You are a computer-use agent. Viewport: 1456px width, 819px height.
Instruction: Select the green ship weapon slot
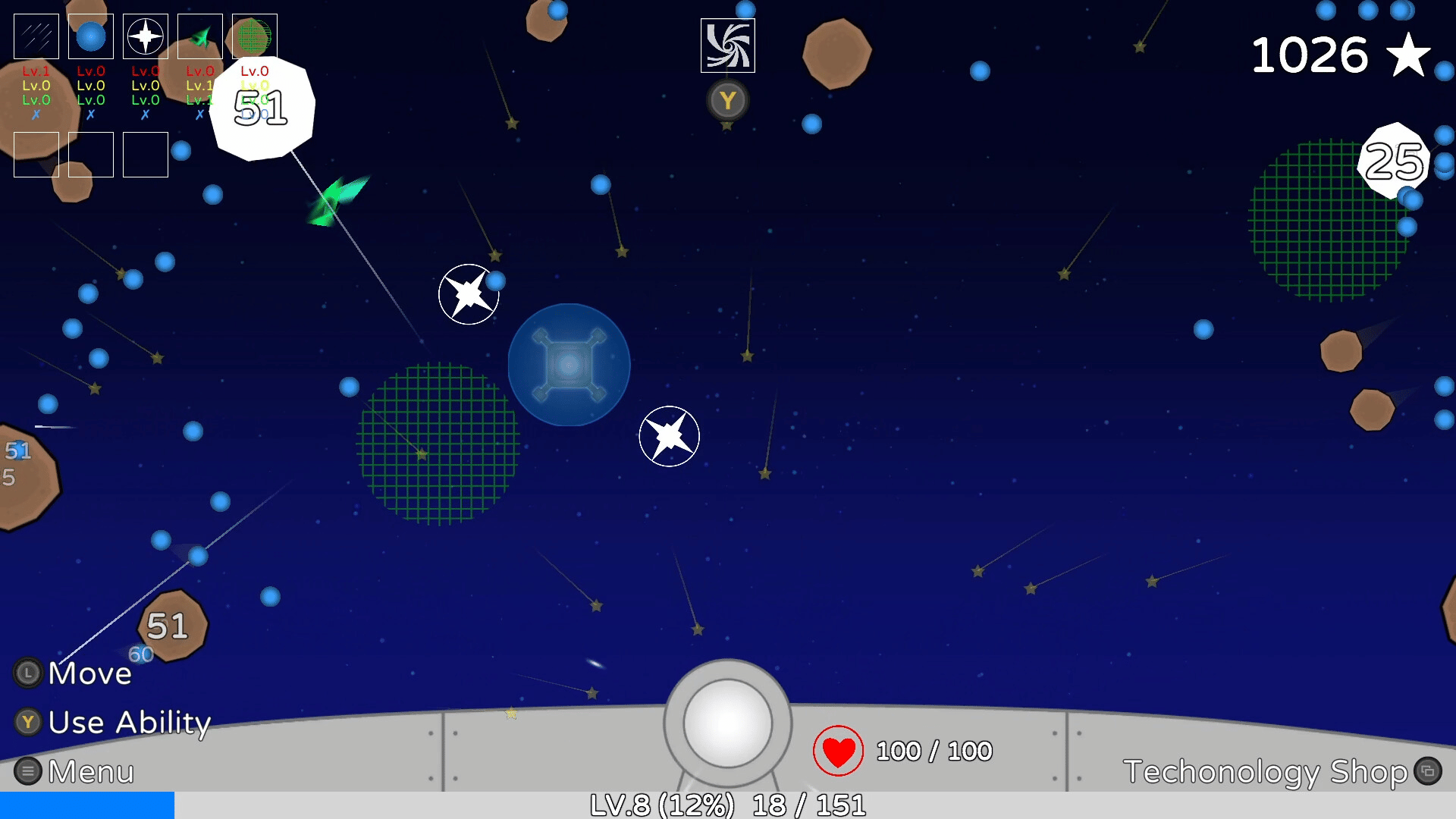click(x=200, y=36)
